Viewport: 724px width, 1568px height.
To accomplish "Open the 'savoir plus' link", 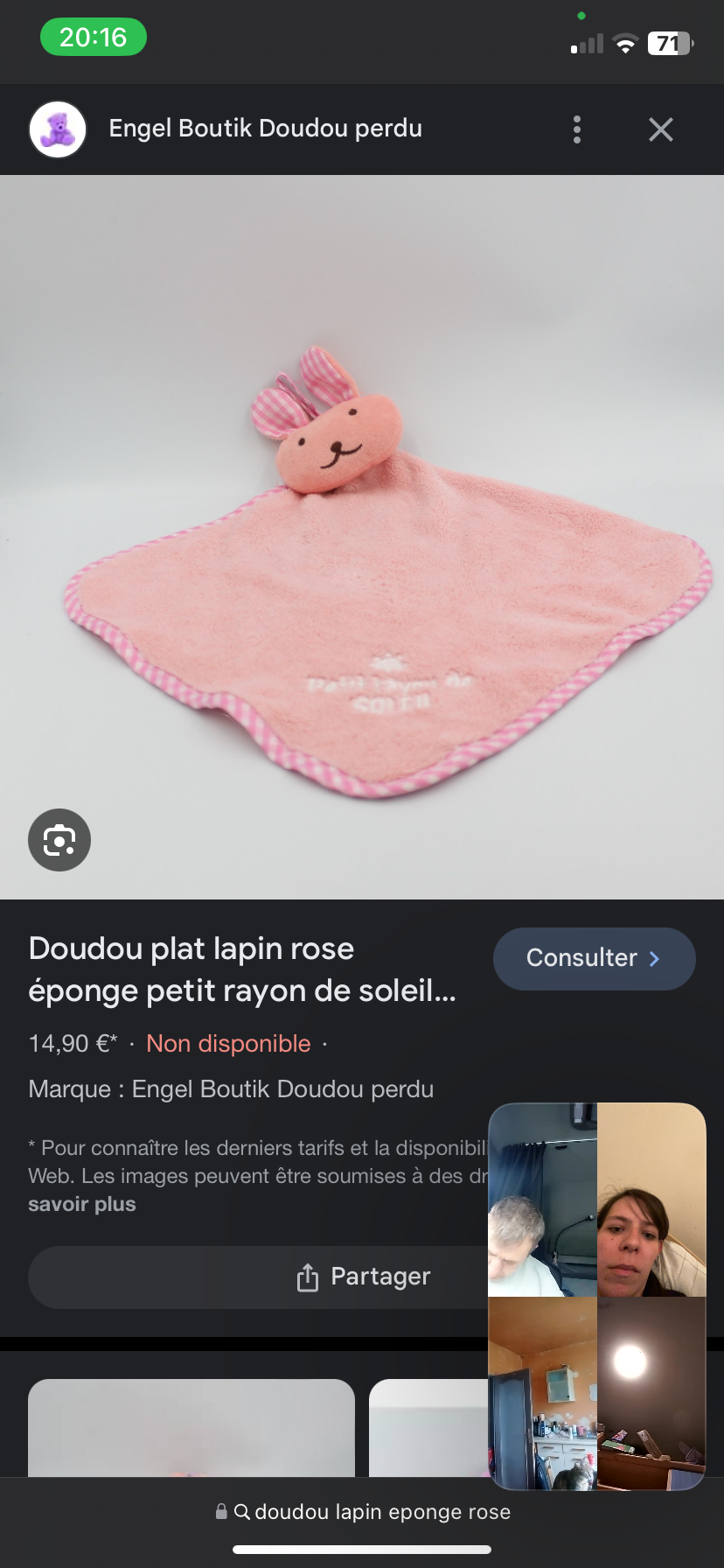I will pos(82,1204).
